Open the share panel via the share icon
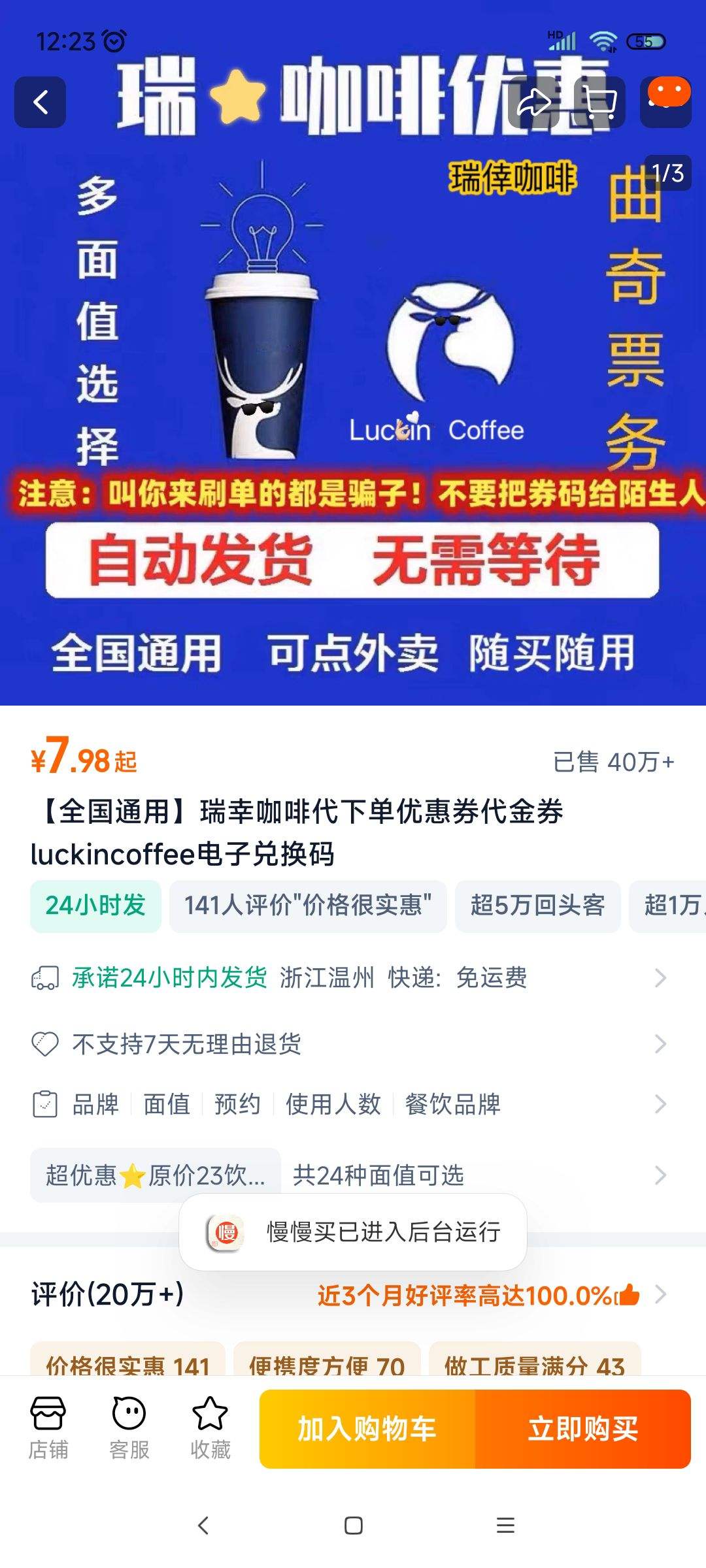Viewport: 706px width, 1568px height. click(535, 101)
